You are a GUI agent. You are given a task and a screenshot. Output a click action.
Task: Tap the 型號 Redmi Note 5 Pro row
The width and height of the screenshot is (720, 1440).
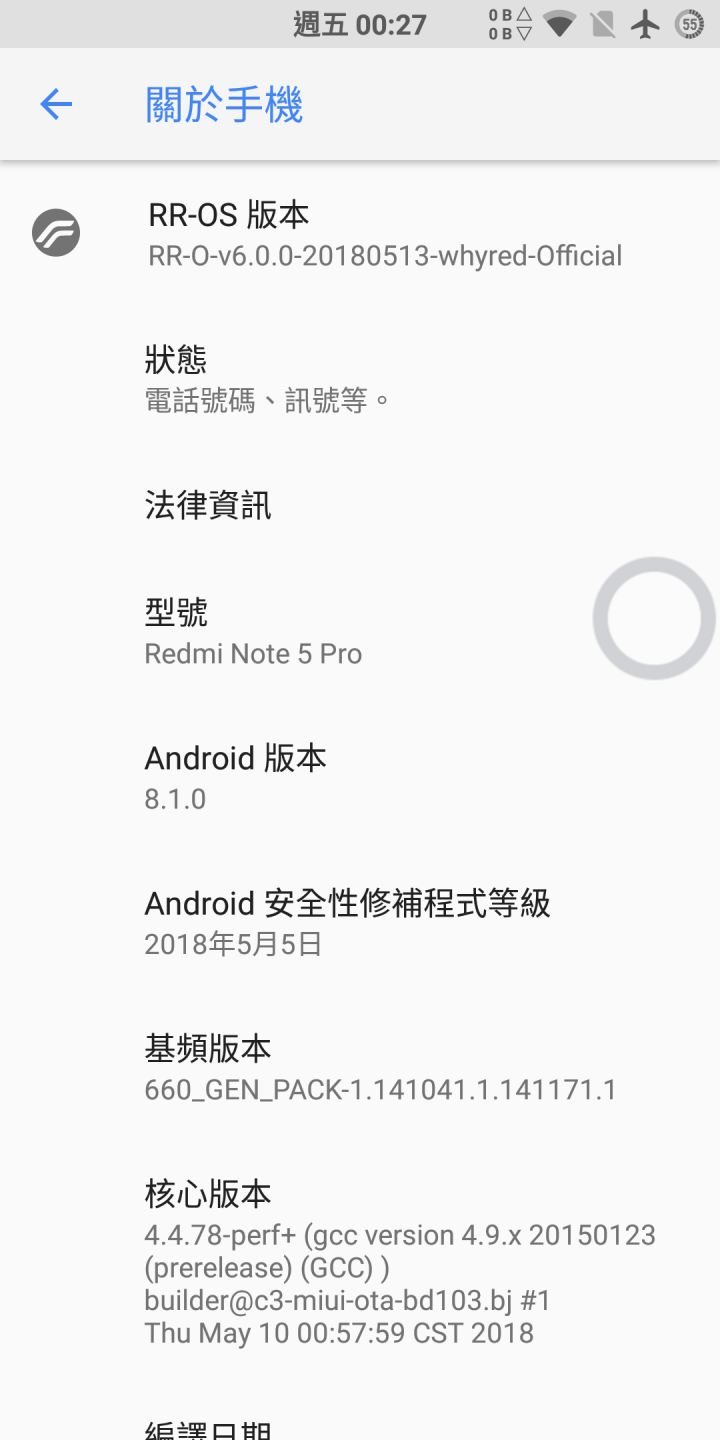point(360,632)
